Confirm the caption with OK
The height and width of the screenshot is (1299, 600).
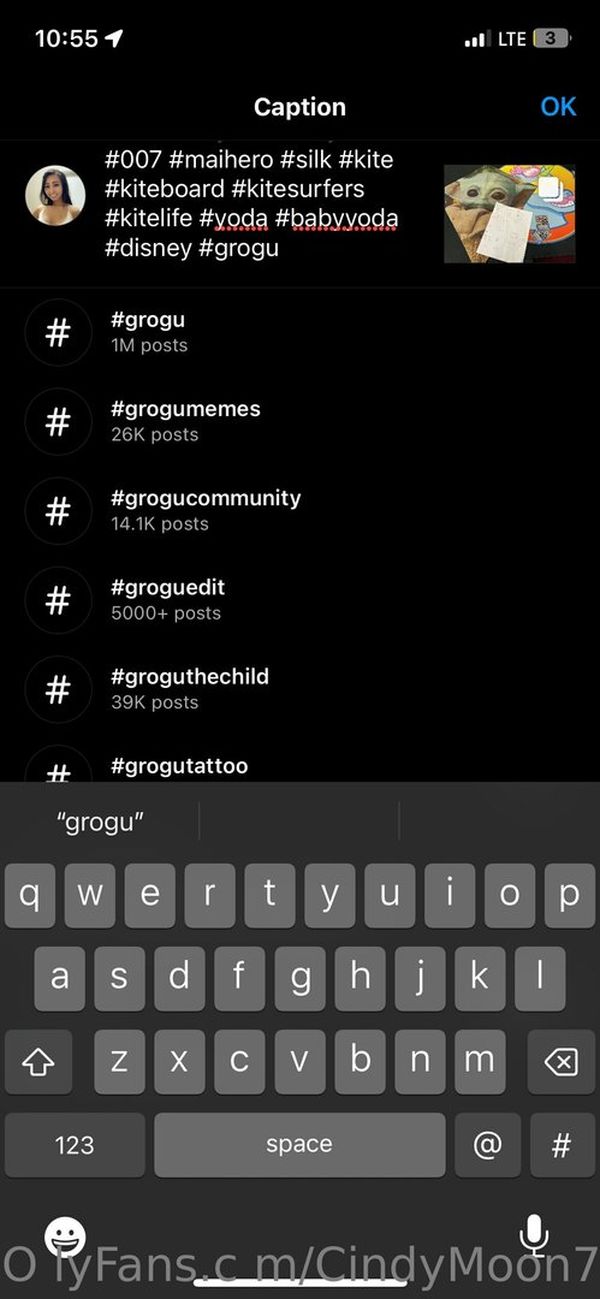coord(558,106)
